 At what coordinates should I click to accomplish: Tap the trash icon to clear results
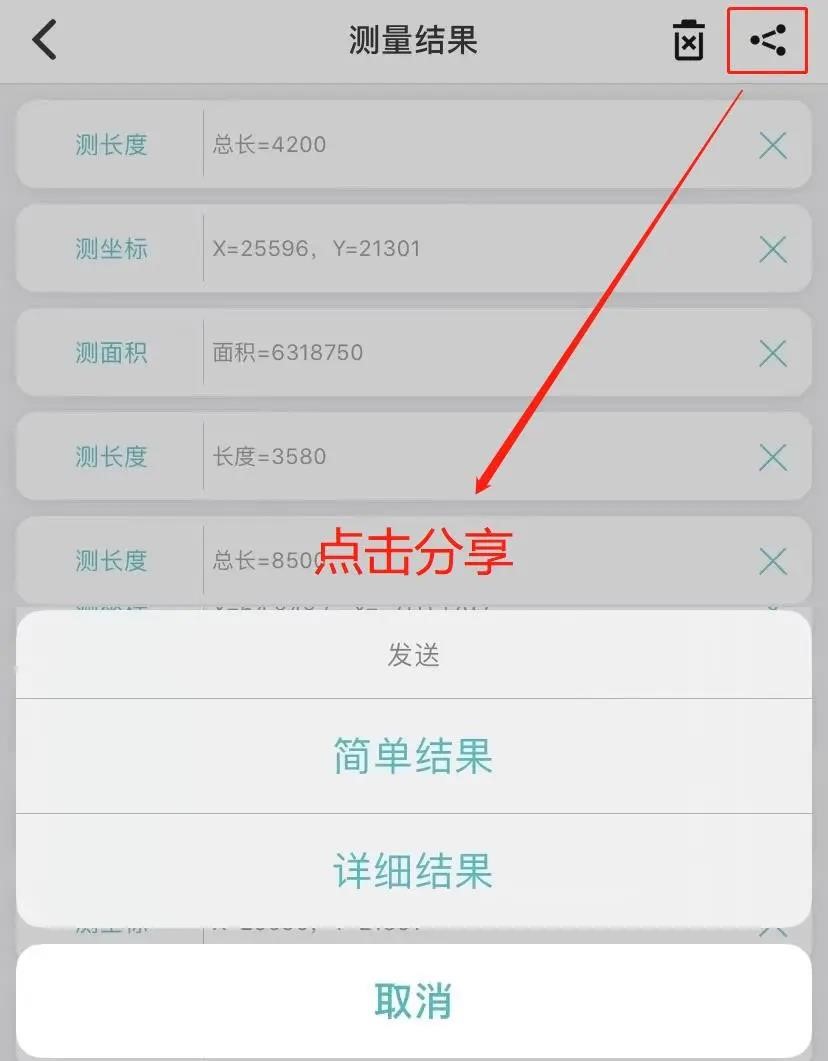click(689, 42)
